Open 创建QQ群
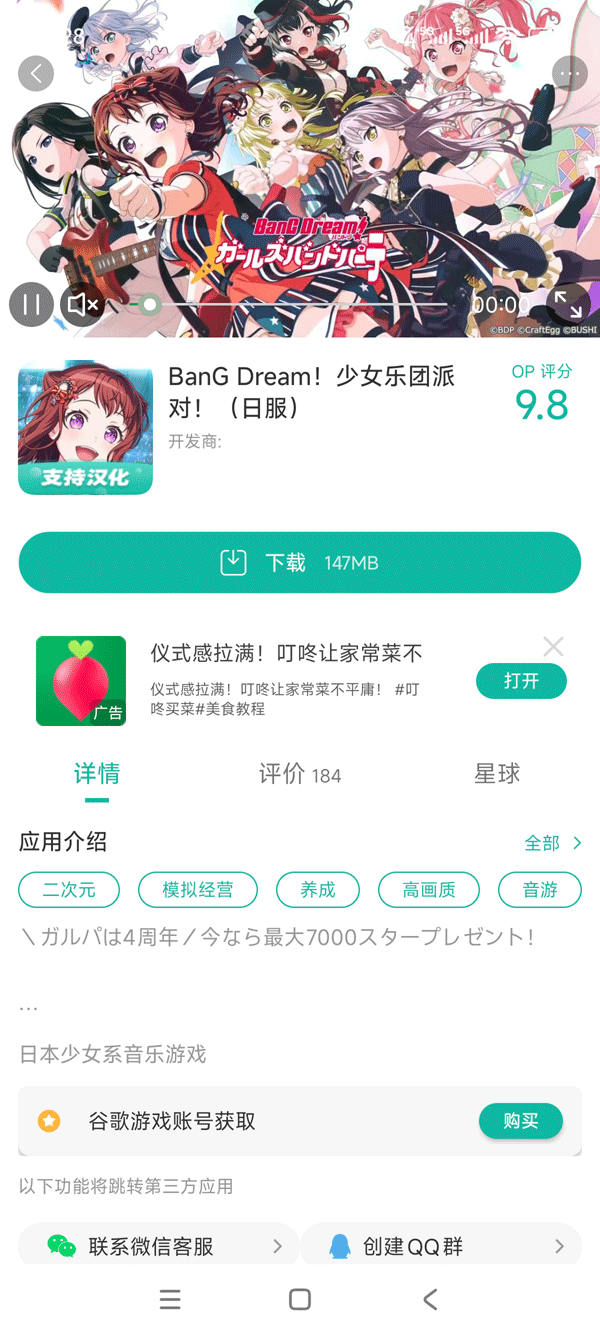This screenshot has height=1335, width=600. pos(440,1246)
